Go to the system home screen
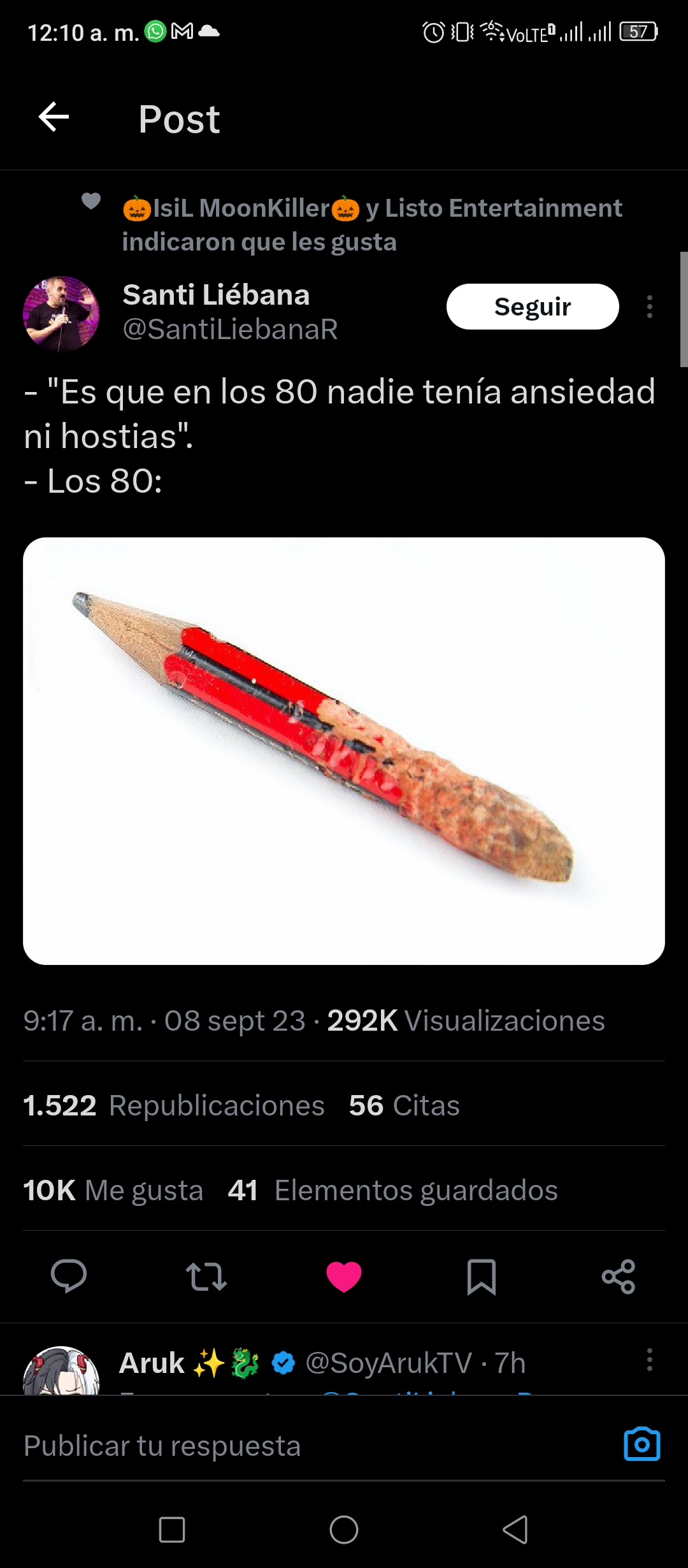This screenshot has height=1568, width=688. coord(344,1529)
